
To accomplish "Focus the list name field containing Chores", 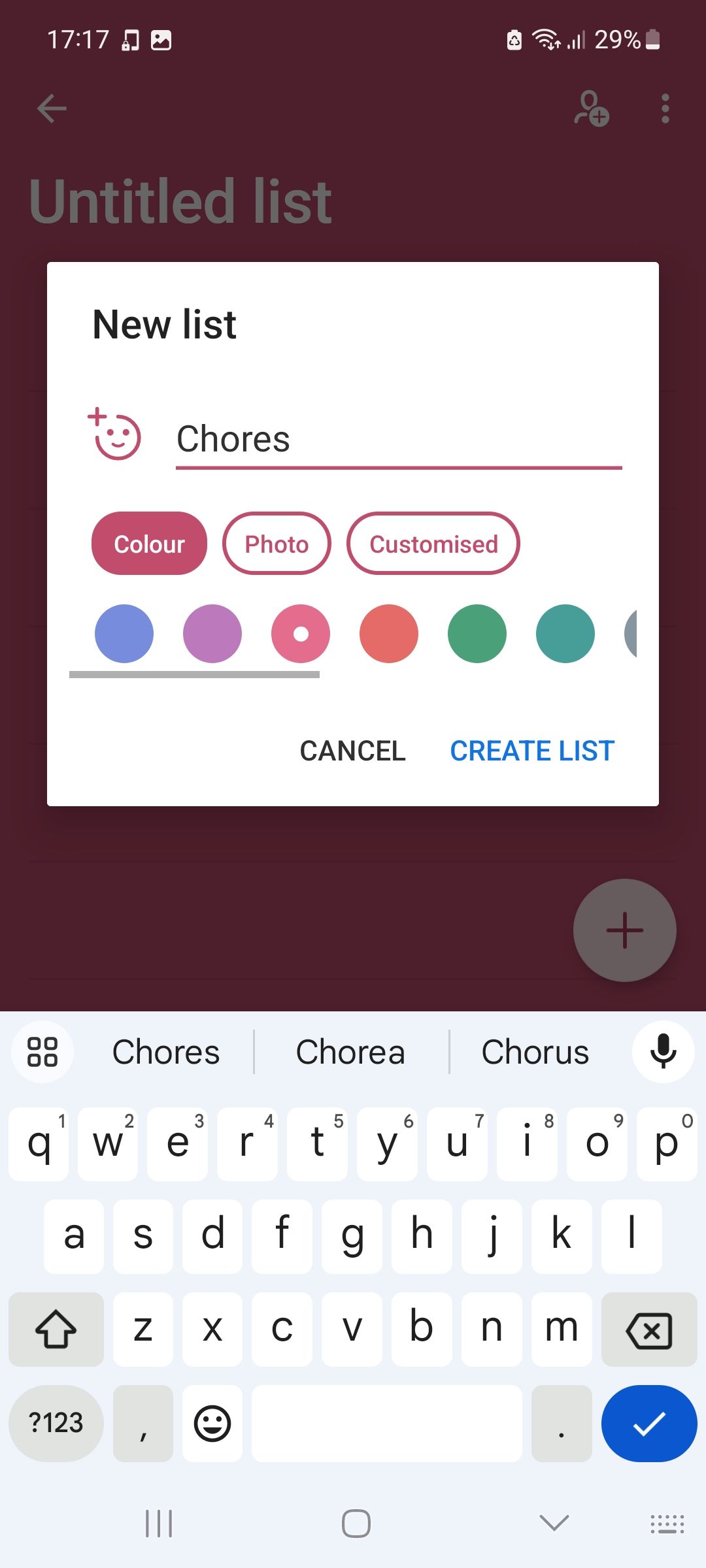I will click(397, 439).
